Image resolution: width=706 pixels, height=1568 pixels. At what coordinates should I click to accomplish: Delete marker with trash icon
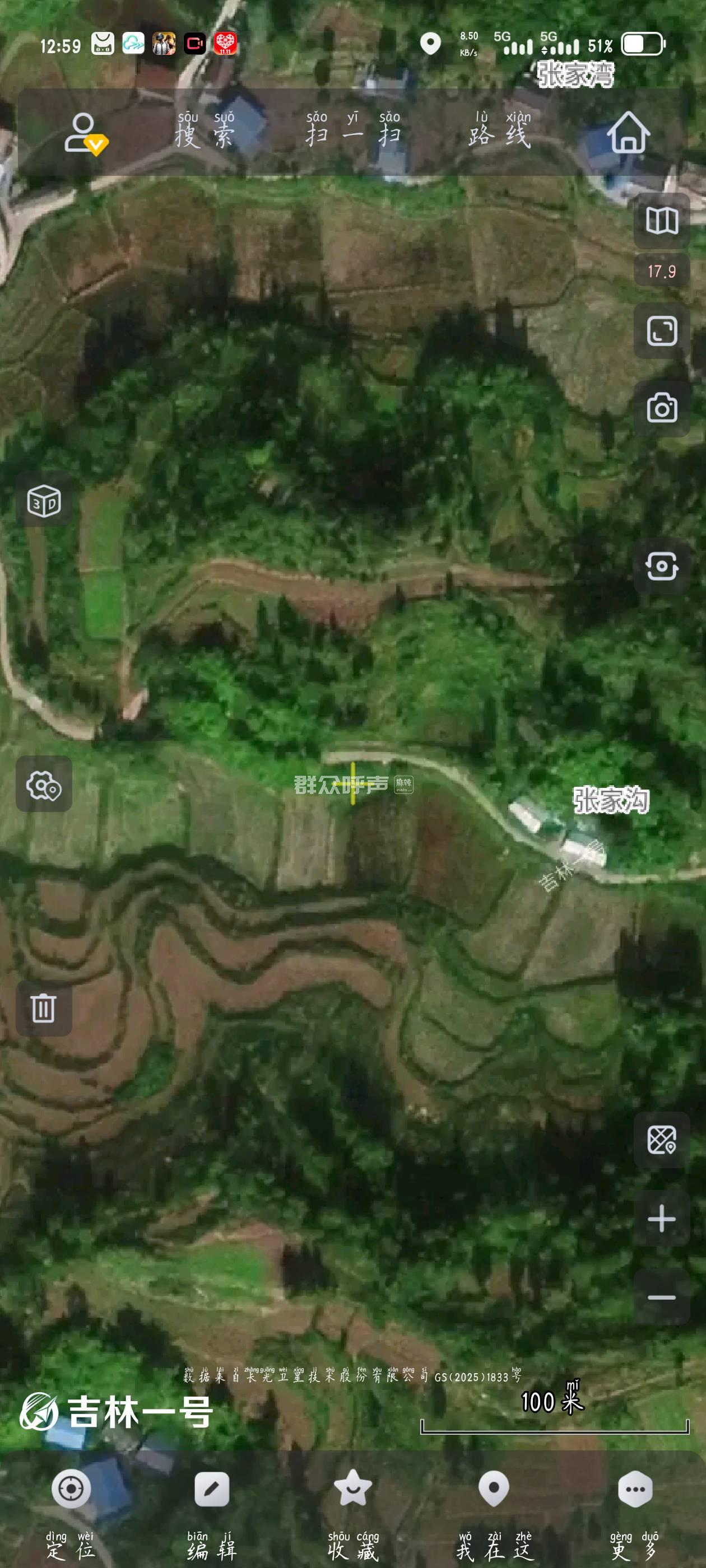click(44, 1009)
